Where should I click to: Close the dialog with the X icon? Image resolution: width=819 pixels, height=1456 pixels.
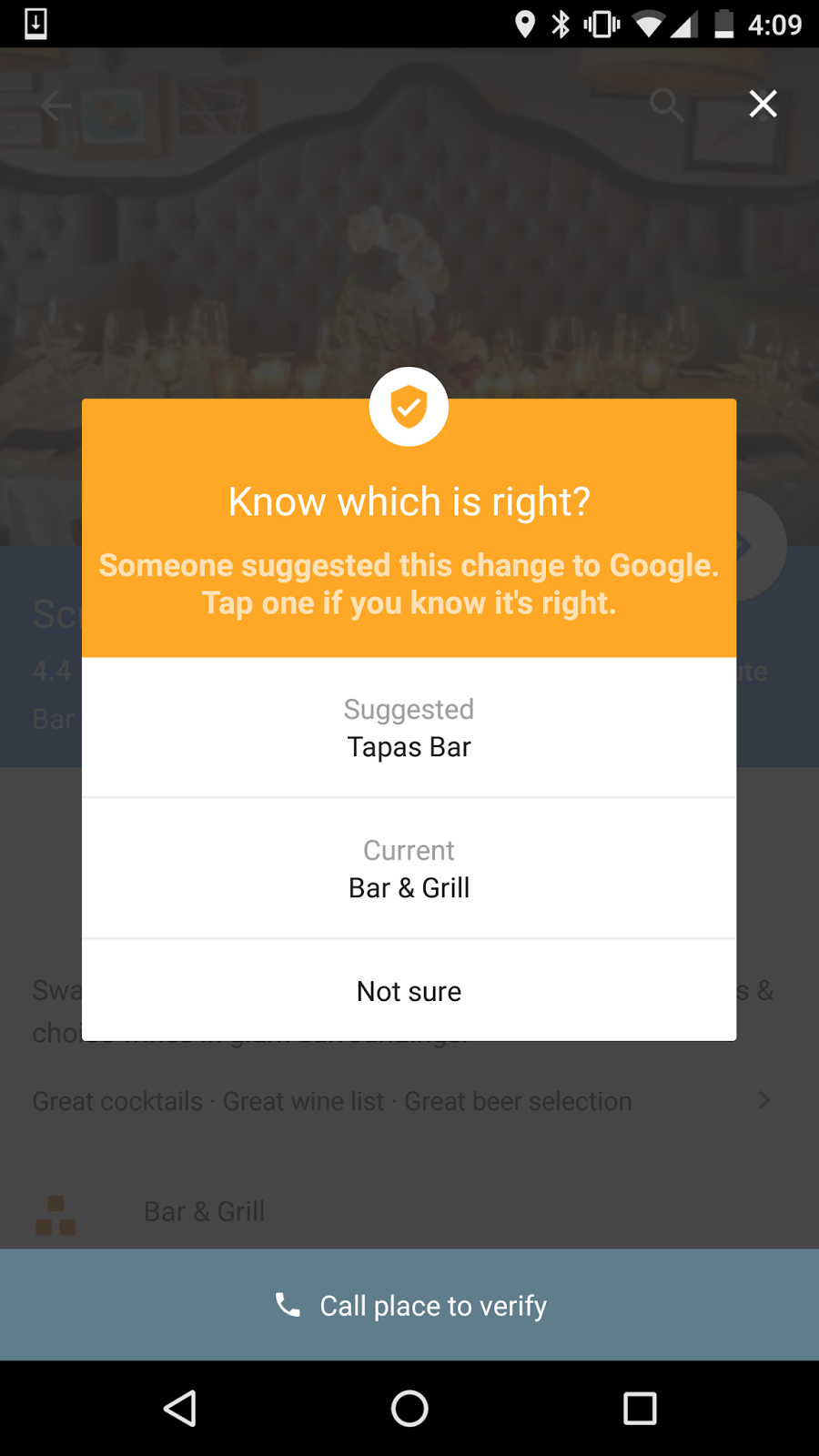pyautogui.click(x=763, y=104)
